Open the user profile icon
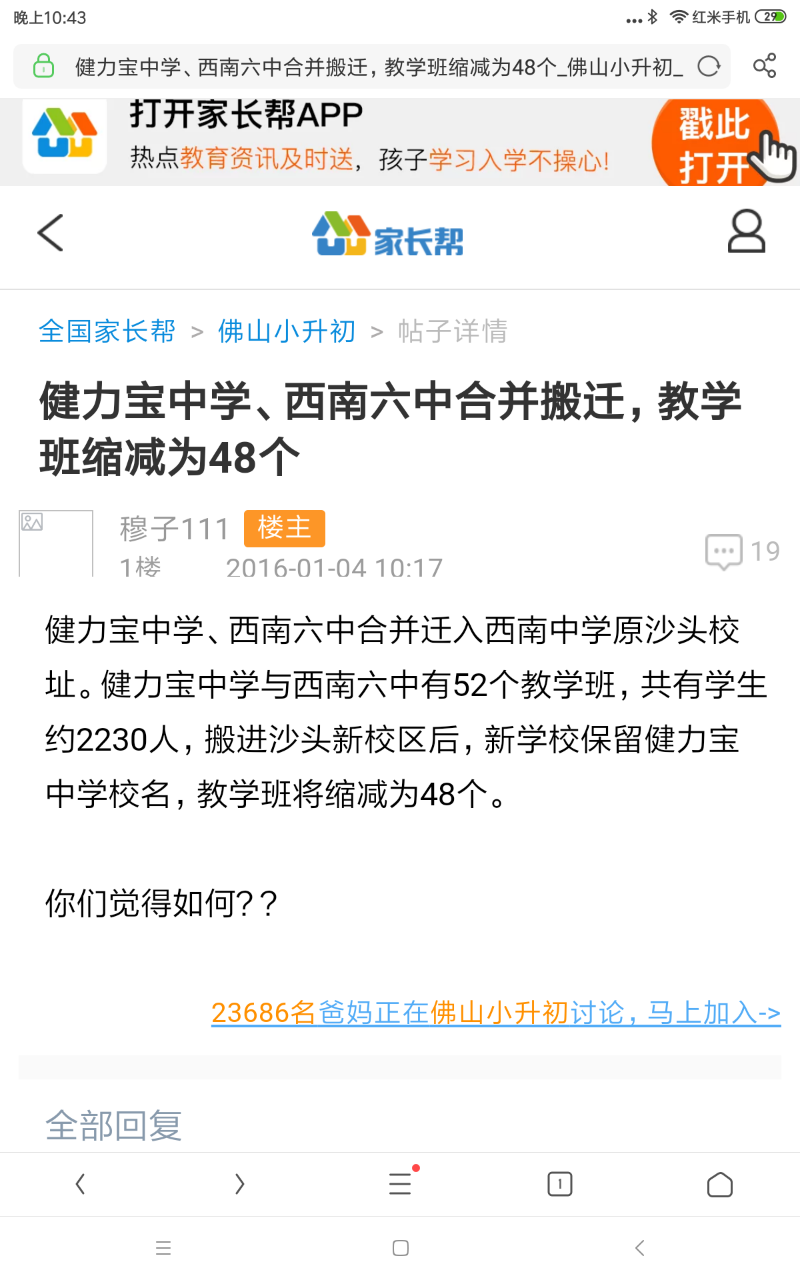The image size is (800, 1280). (746, 232)
